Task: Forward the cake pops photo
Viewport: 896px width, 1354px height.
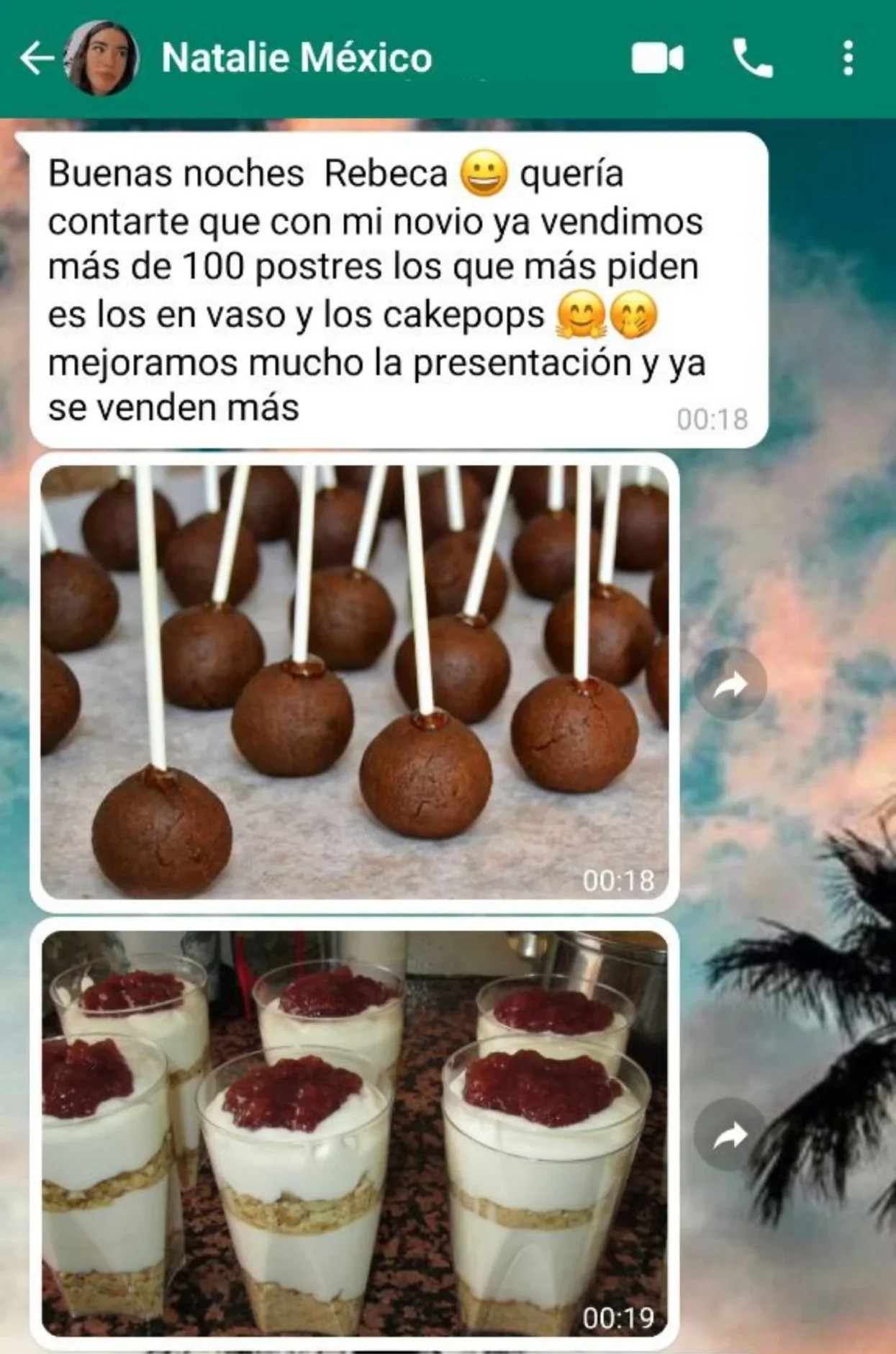Action: tap(730, 684)
